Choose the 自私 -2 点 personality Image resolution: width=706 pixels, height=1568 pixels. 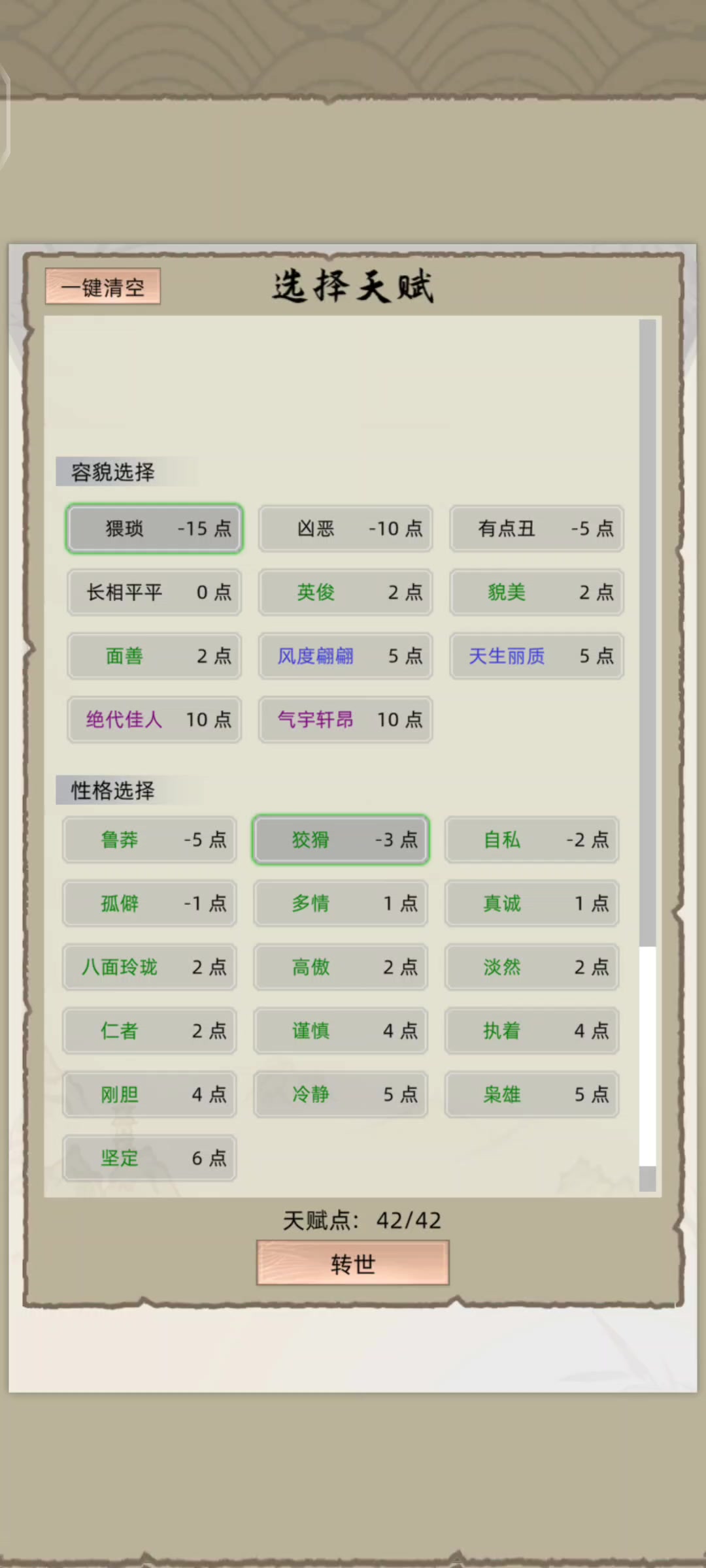click(531, 840)
